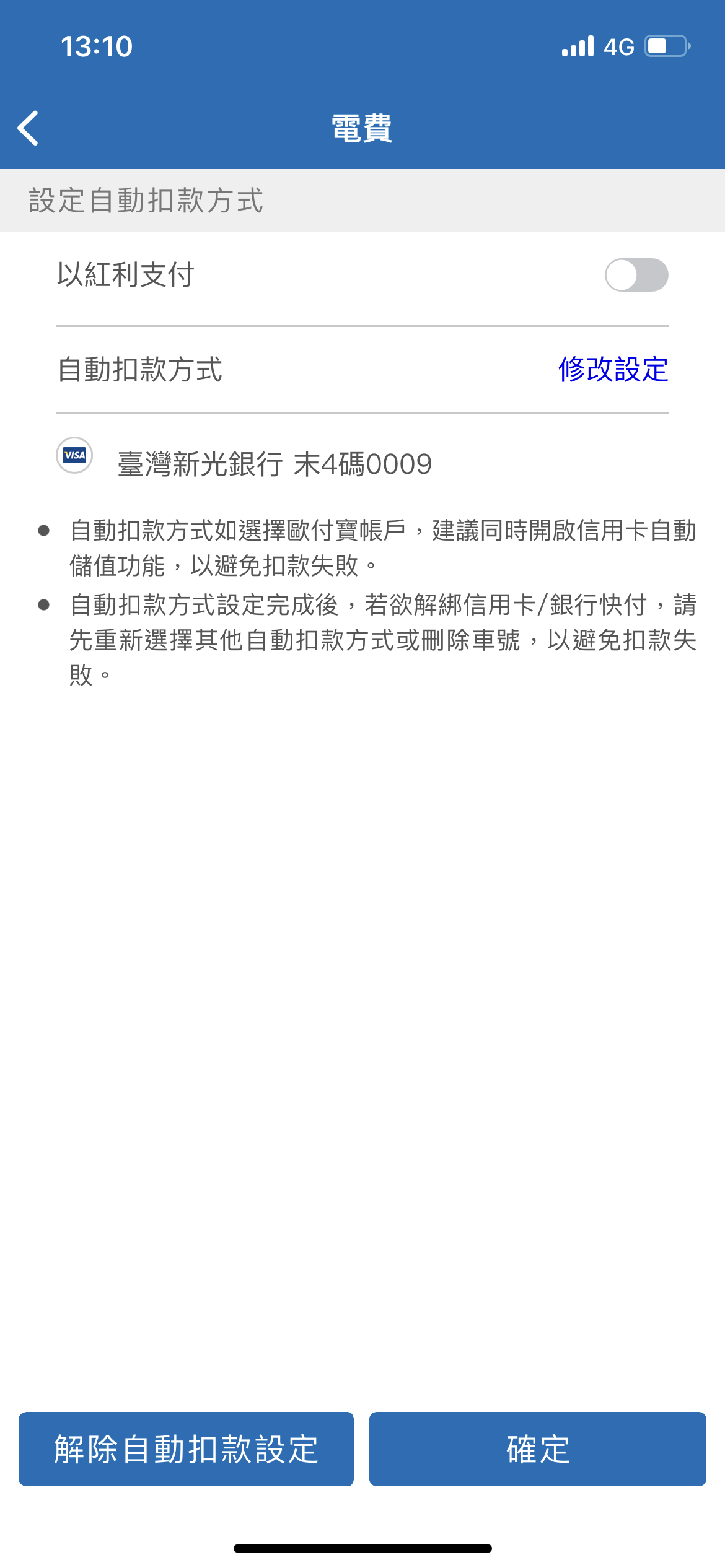The width and height of the screenshot is (725, 1568).
Task: Go back from the 電費 page
Action: (x=29, y=128)
